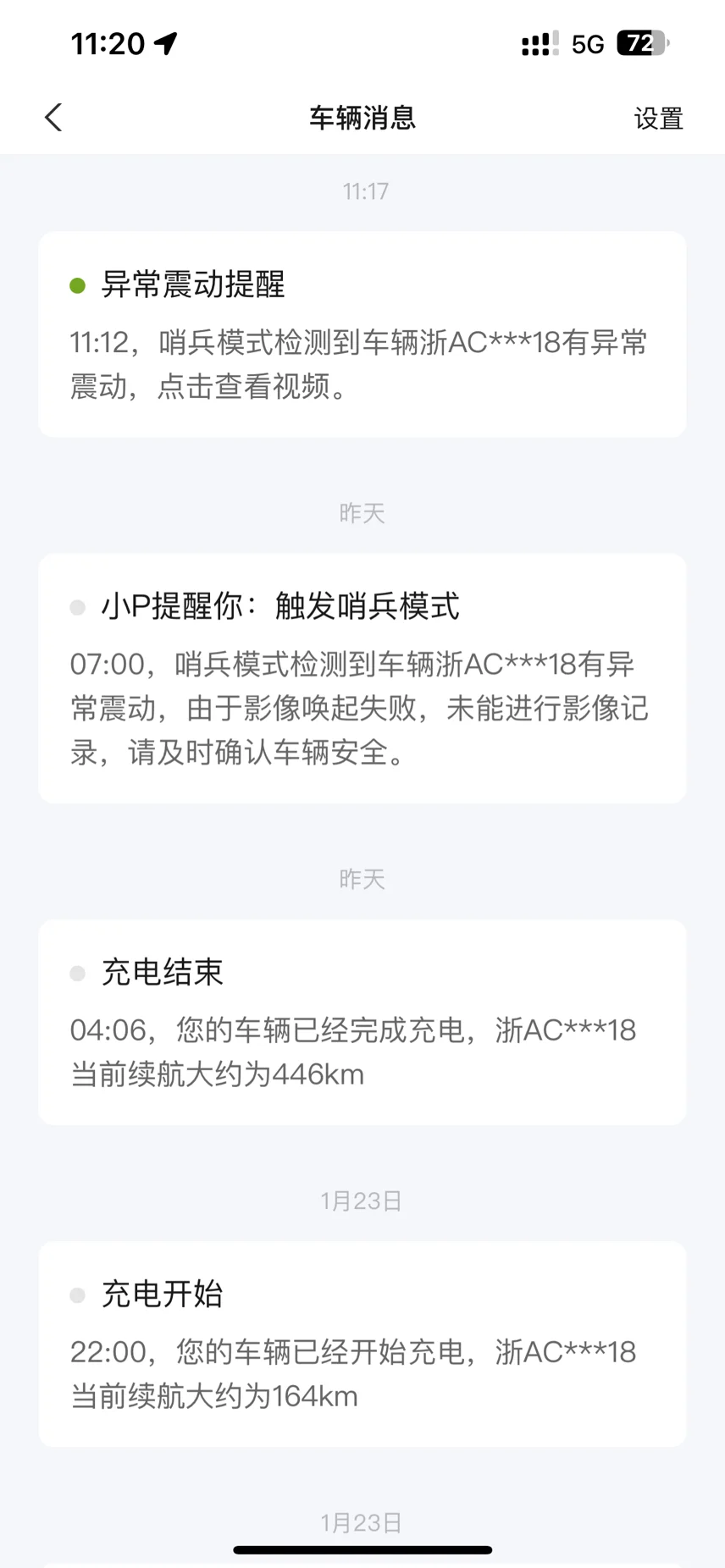Open the 小P提醒你:触发哨兵模式 message
The width and height of the screenshot is (725, 1568).
(x=362, y=678)
